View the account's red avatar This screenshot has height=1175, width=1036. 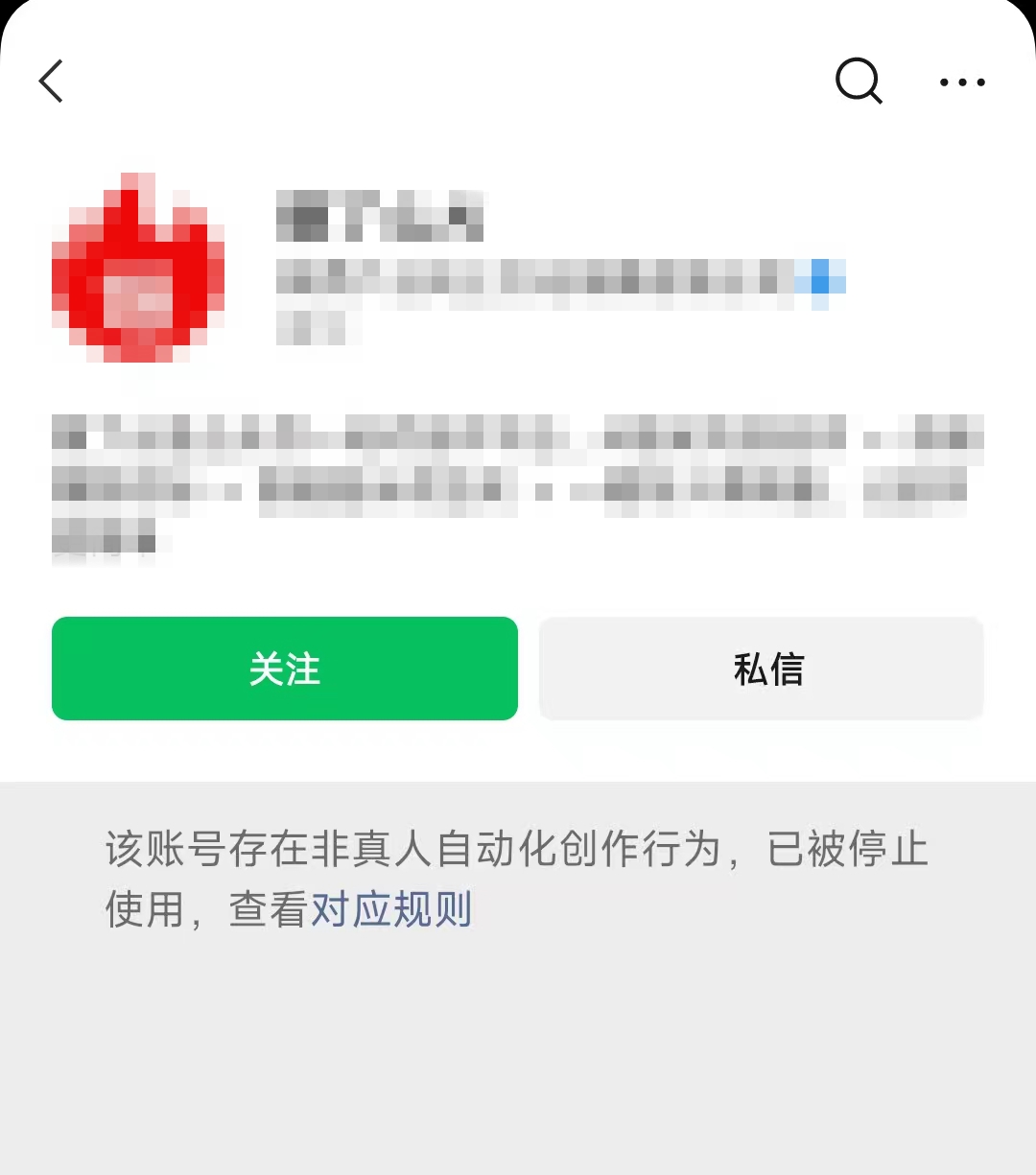(x=138, y=269)
